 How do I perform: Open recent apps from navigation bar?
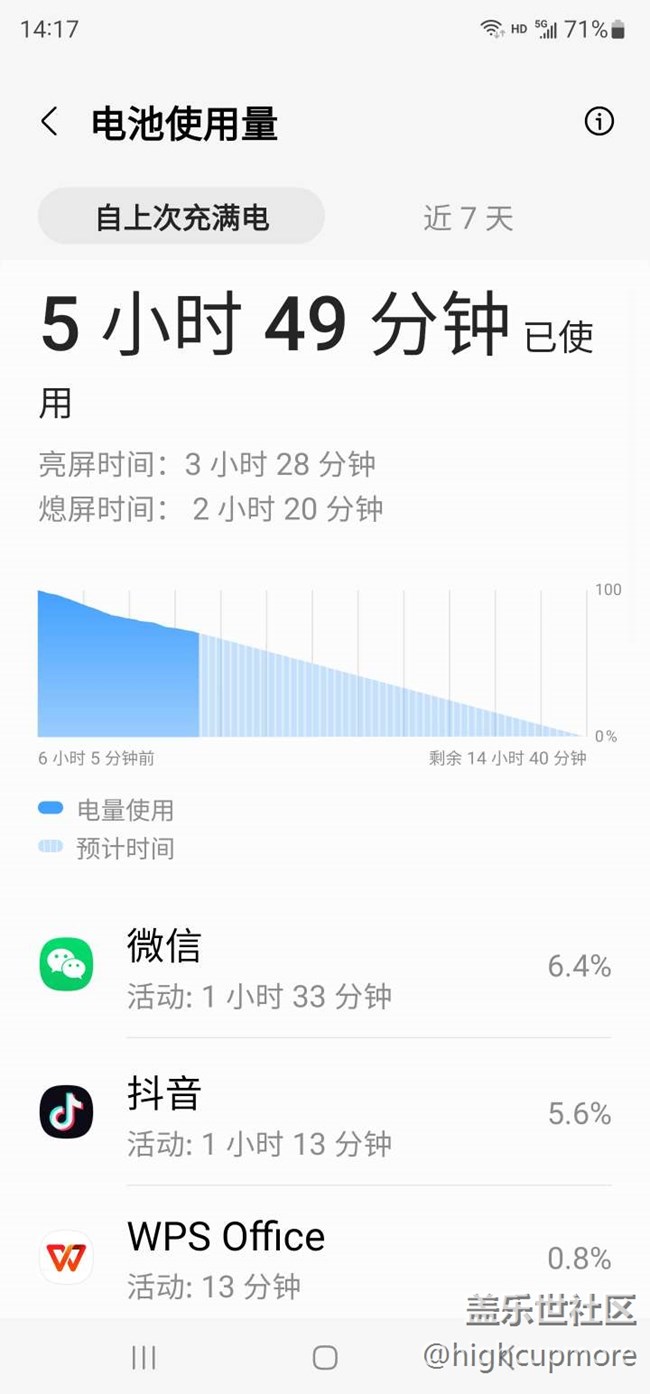tap(144, 1357)
